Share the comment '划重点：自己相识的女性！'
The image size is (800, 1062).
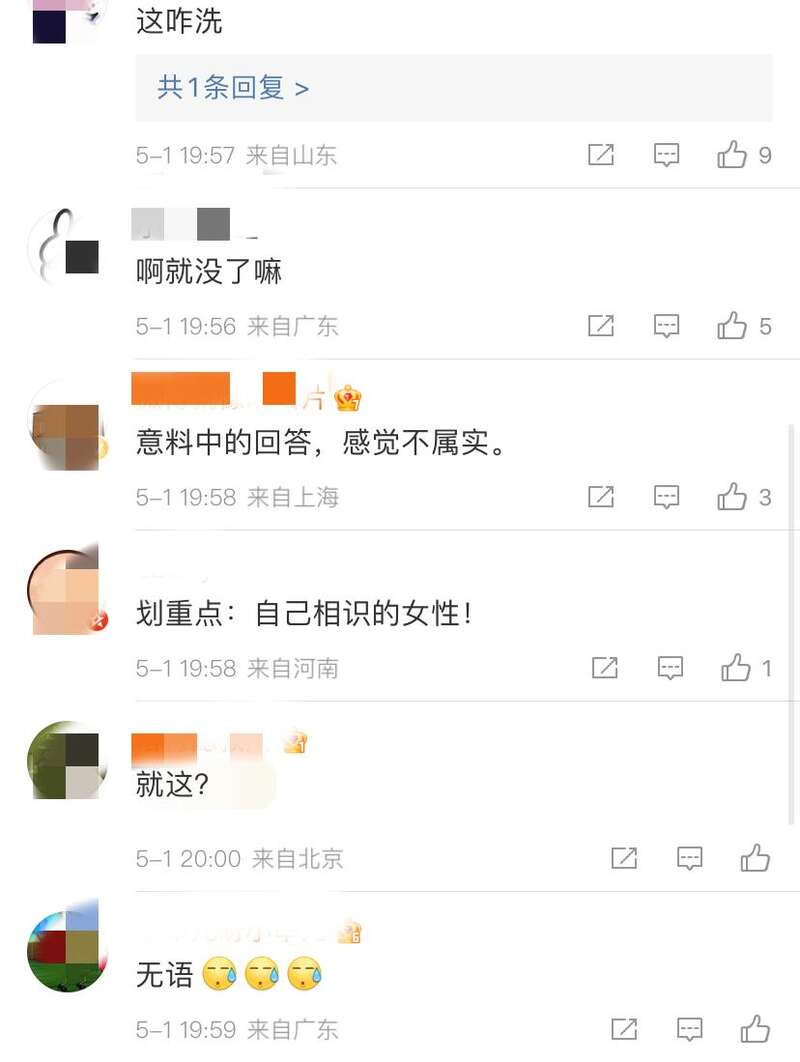605,668
